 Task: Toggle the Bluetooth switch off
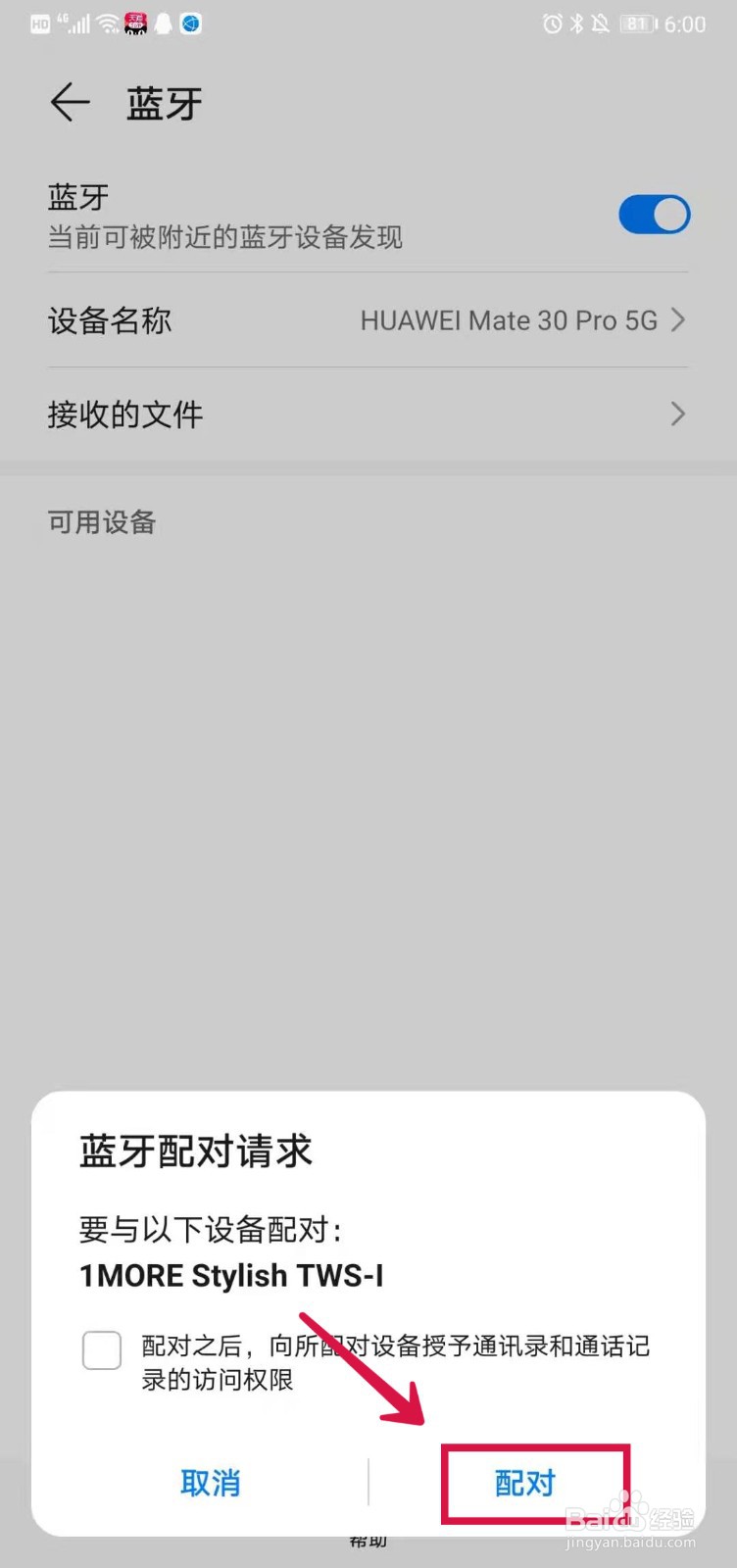coord(654,215)
